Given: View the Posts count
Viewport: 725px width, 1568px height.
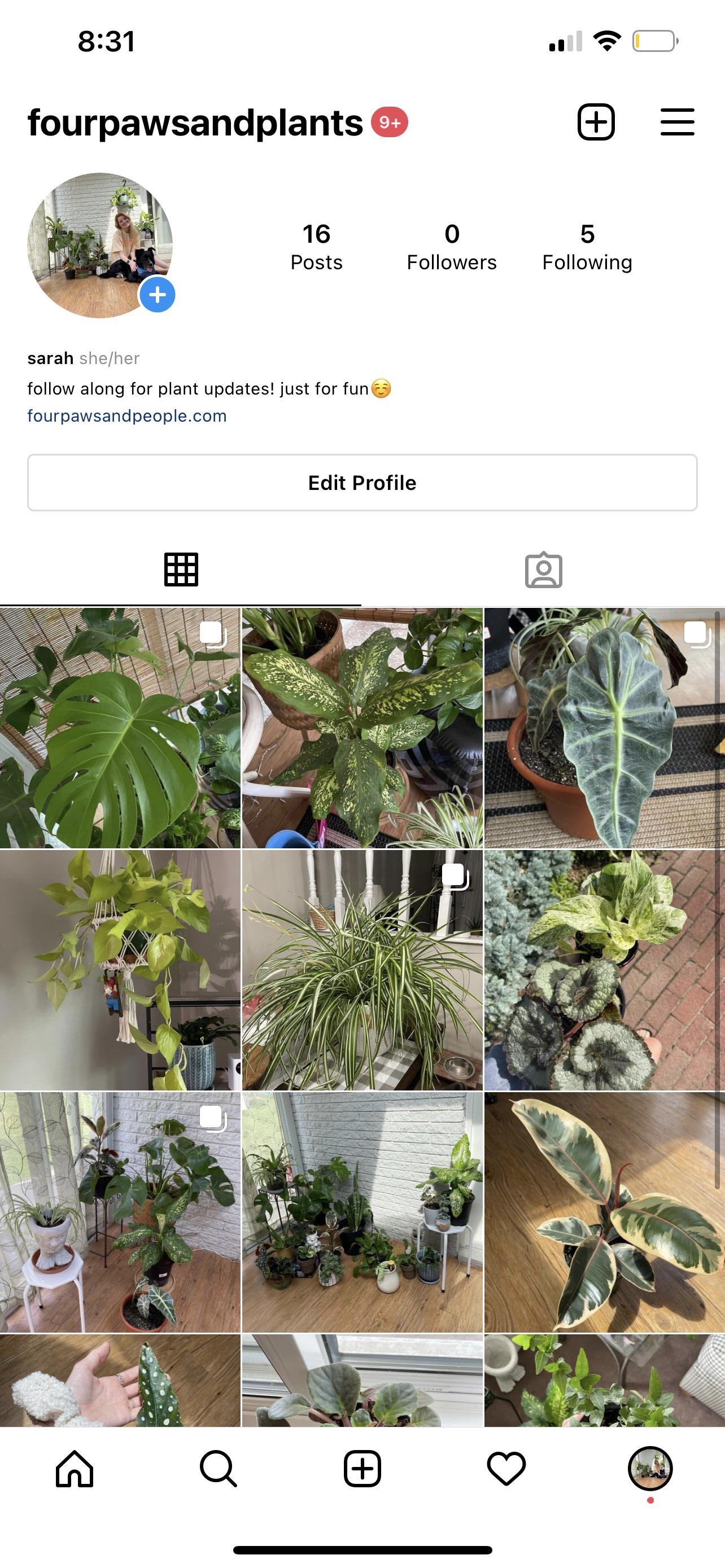Looking at the screenshot, I should (x=315, y=246).
